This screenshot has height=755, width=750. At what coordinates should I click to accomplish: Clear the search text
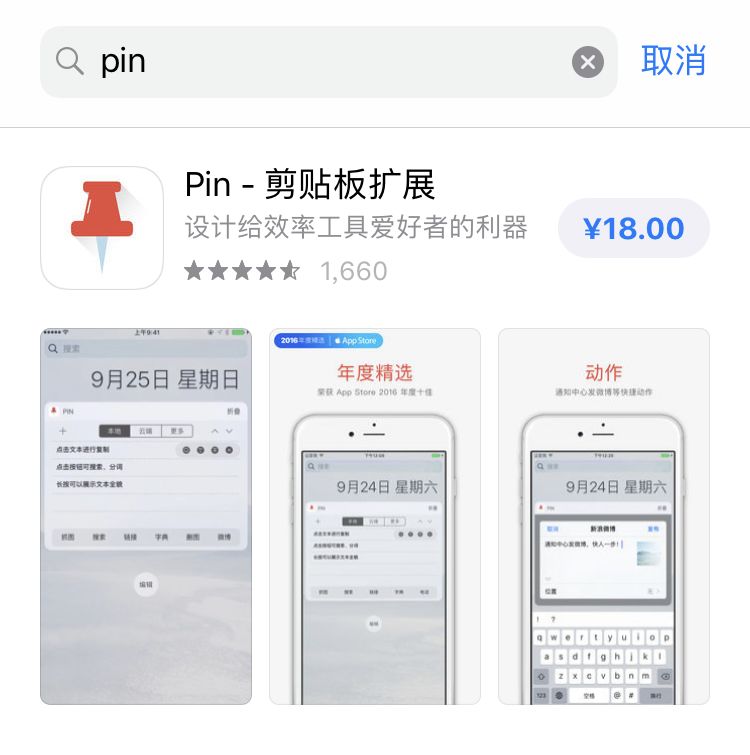588,63
